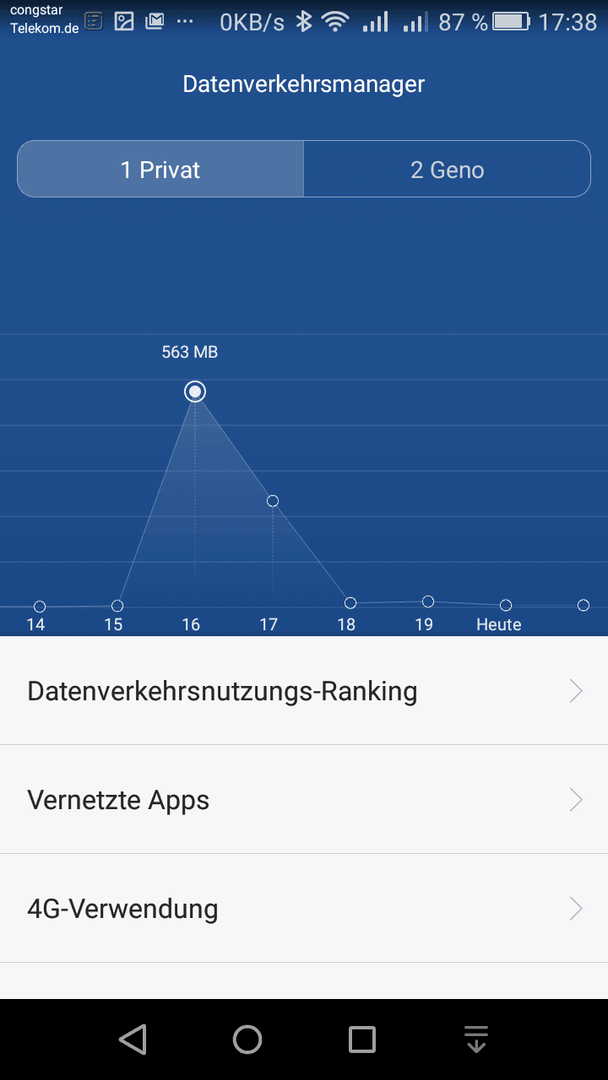608x1080 pixels.
Task: Open Datenverkehrsnutzungs-Ranking
Action: [304, 691]
